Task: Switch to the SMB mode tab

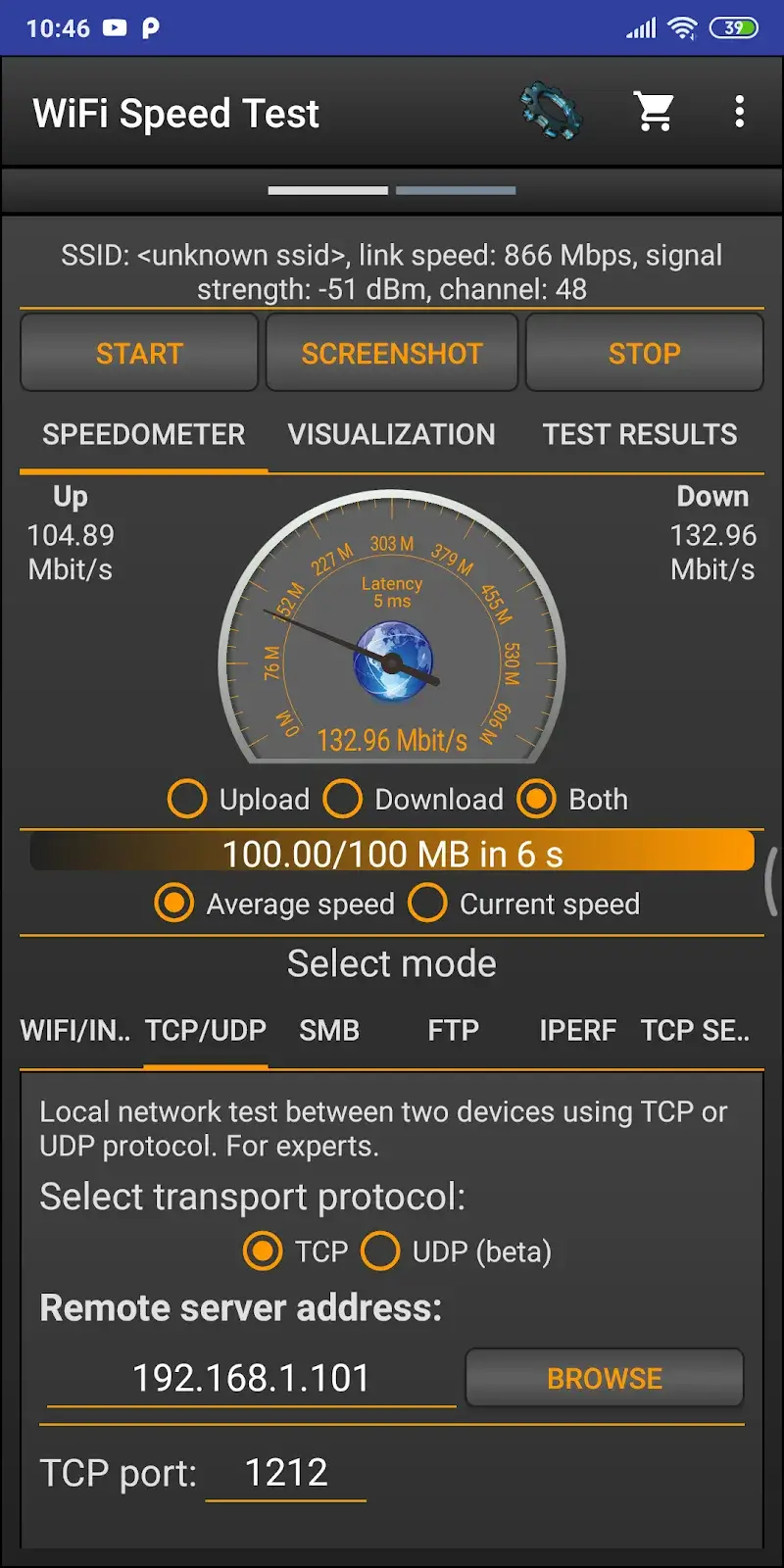Action: (329, 1030)
